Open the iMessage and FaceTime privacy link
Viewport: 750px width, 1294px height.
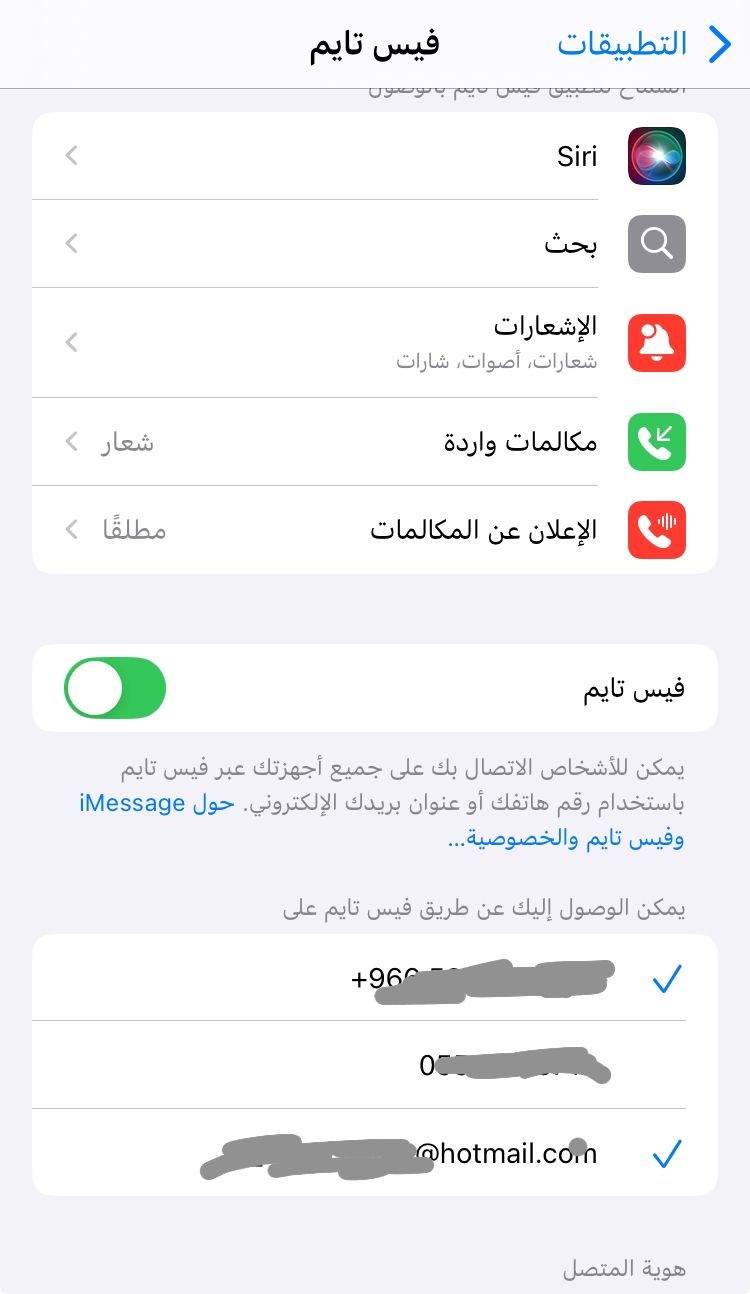pyautogui.click(x=381, y=821)
